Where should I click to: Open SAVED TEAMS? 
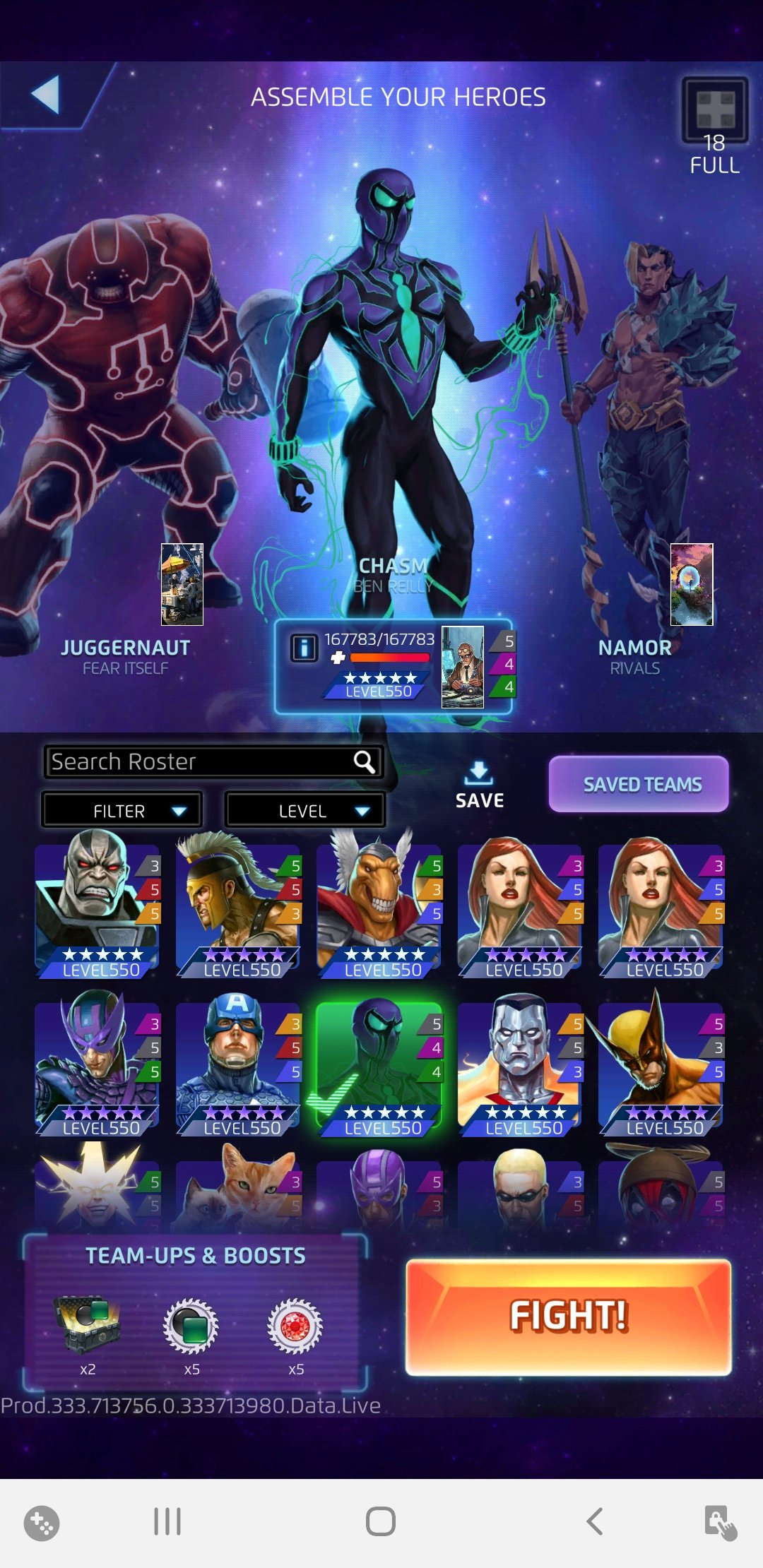coord(639,784)
